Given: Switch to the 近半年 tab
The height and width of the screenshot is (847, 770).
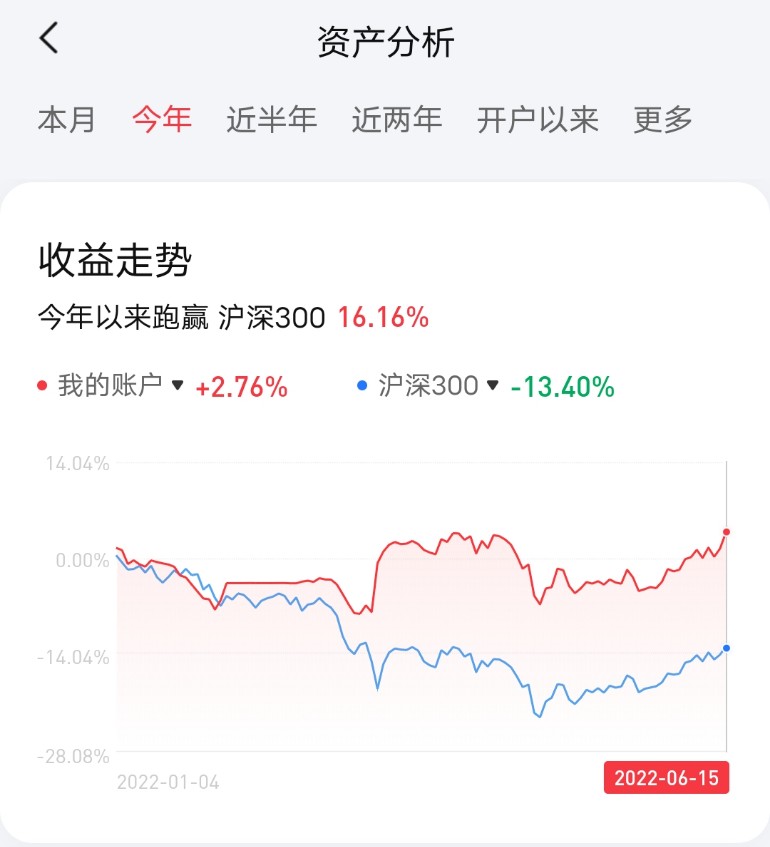Looking at the screenshot, I should [272, 120].
